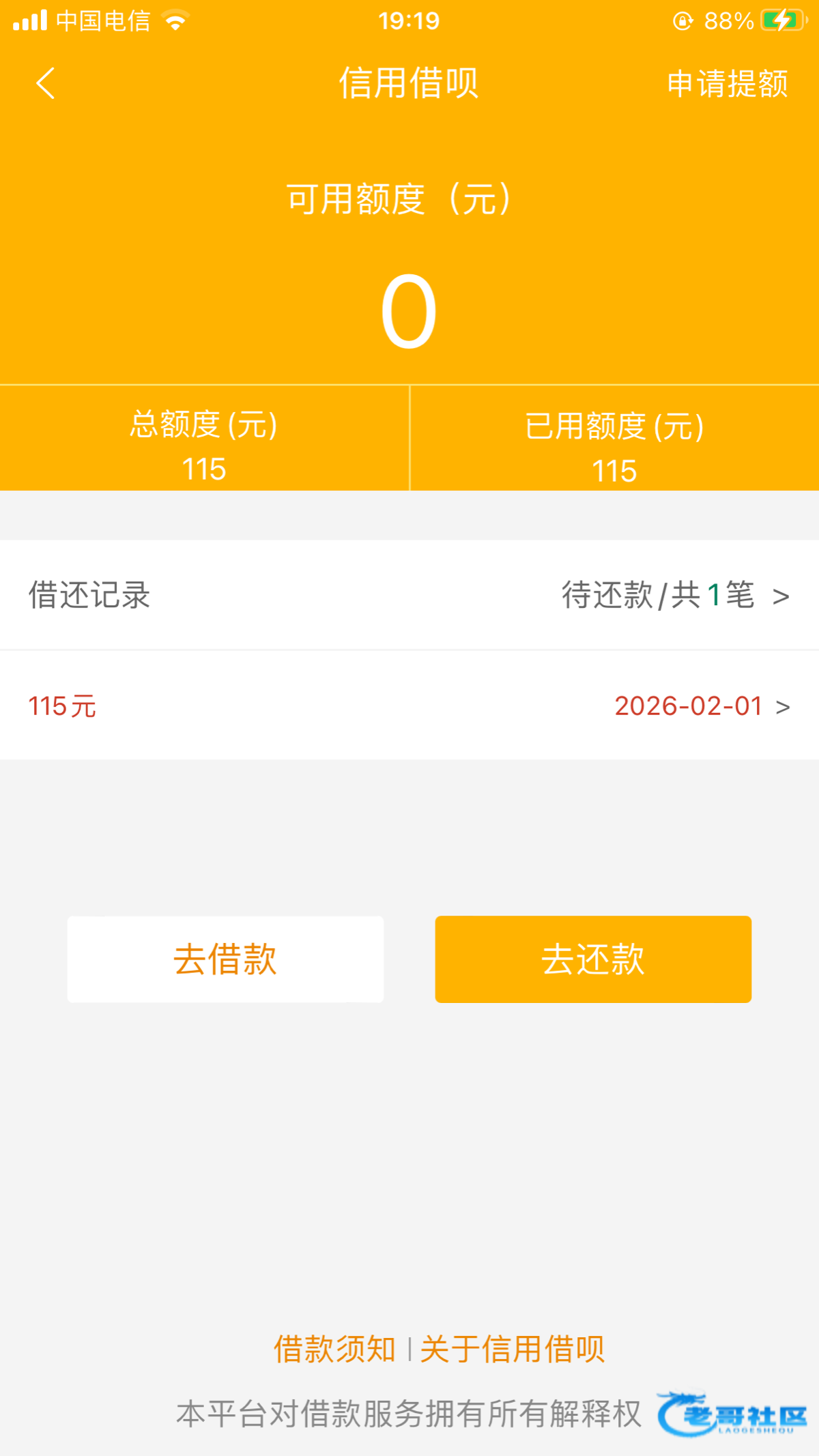819x1456 pixels.
Task: Go back using the top-left arrow
Action: tap(45, 84)
